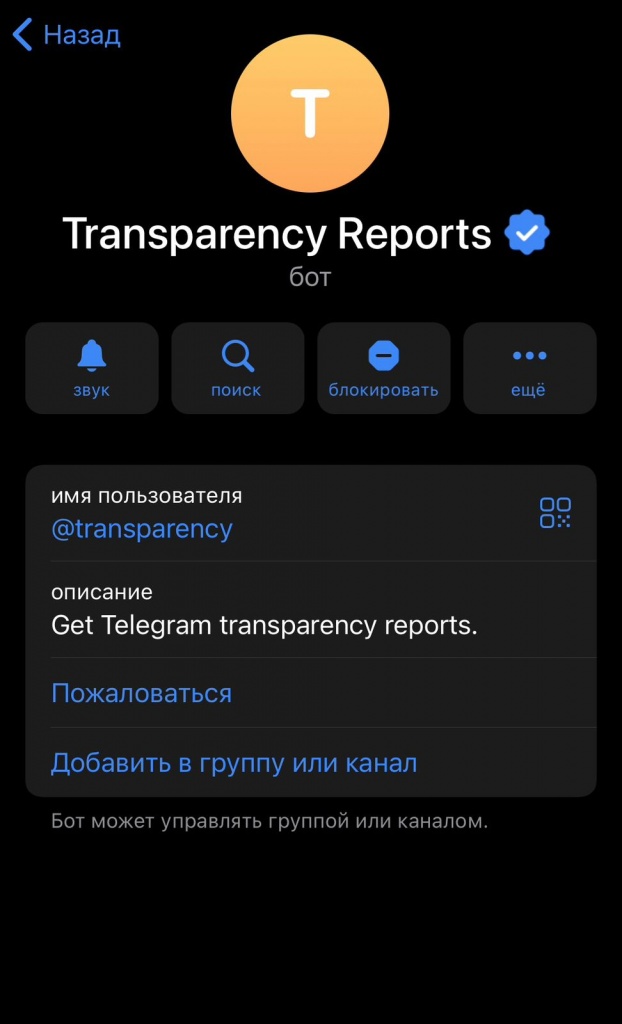Select Добавить в группу или канал
Viewport: 622px width, 1024px height.
pyautogui.click(x=234, y=763)
